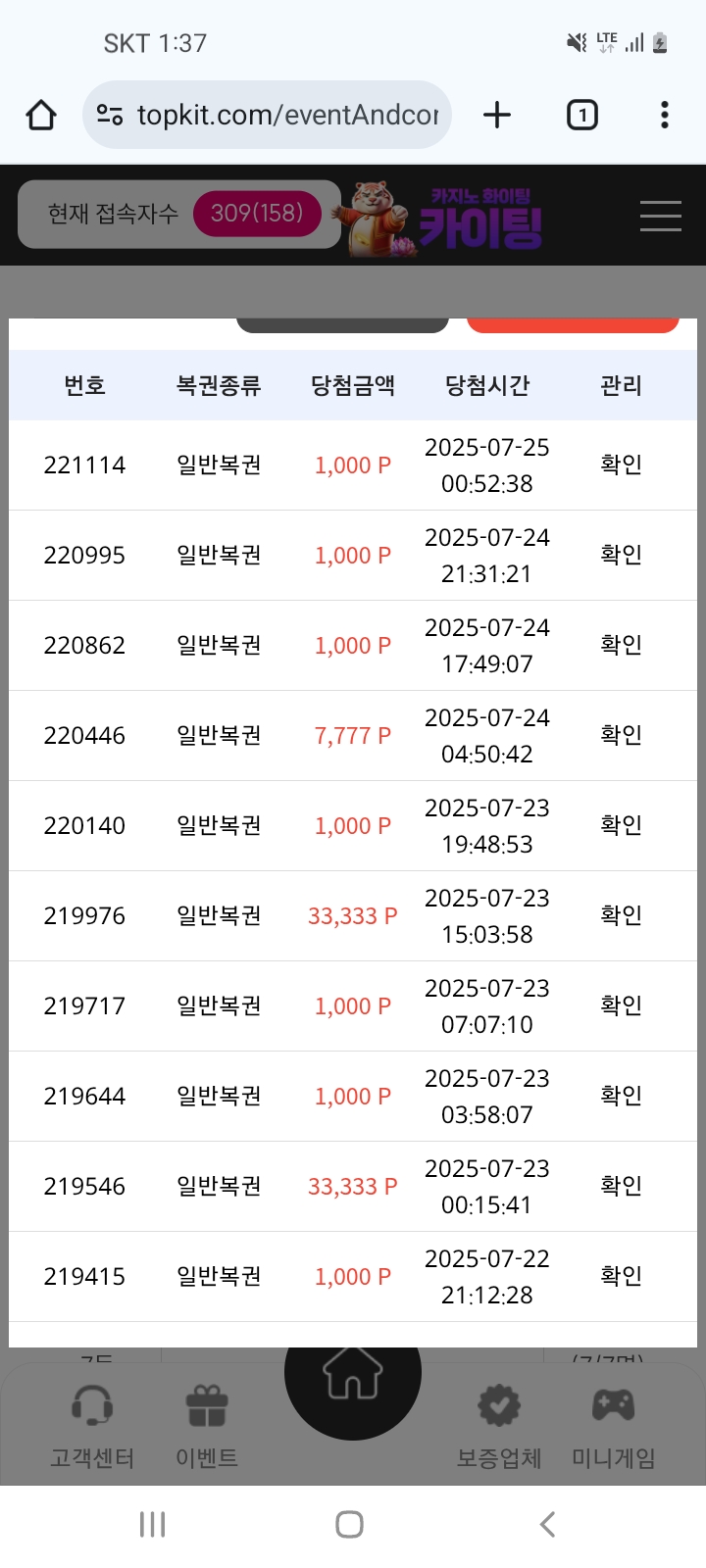
Task: Open the browser home page icon
Action: coord(41,115)
